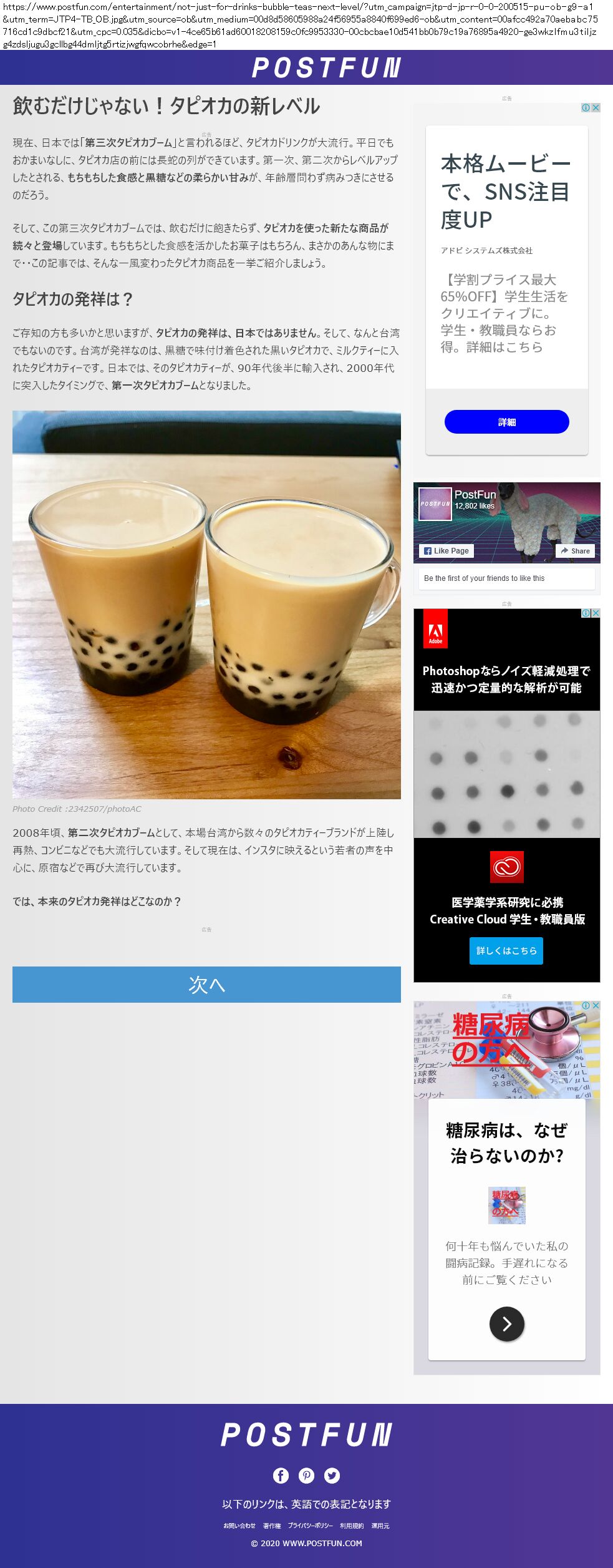This screenshot has height=1568, width=613.
Task: Open お問い合わせ contact link
Action: coord(239,1526)
